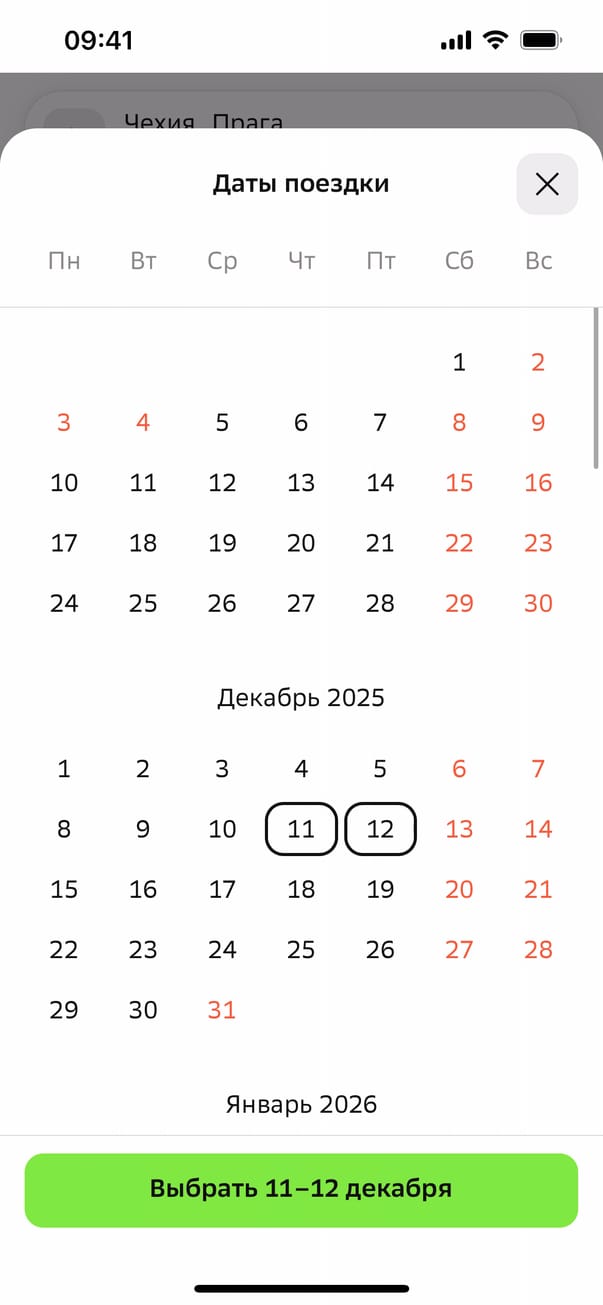
Task: Select day 5 in month above Декабрь
Action: [222, 423]
